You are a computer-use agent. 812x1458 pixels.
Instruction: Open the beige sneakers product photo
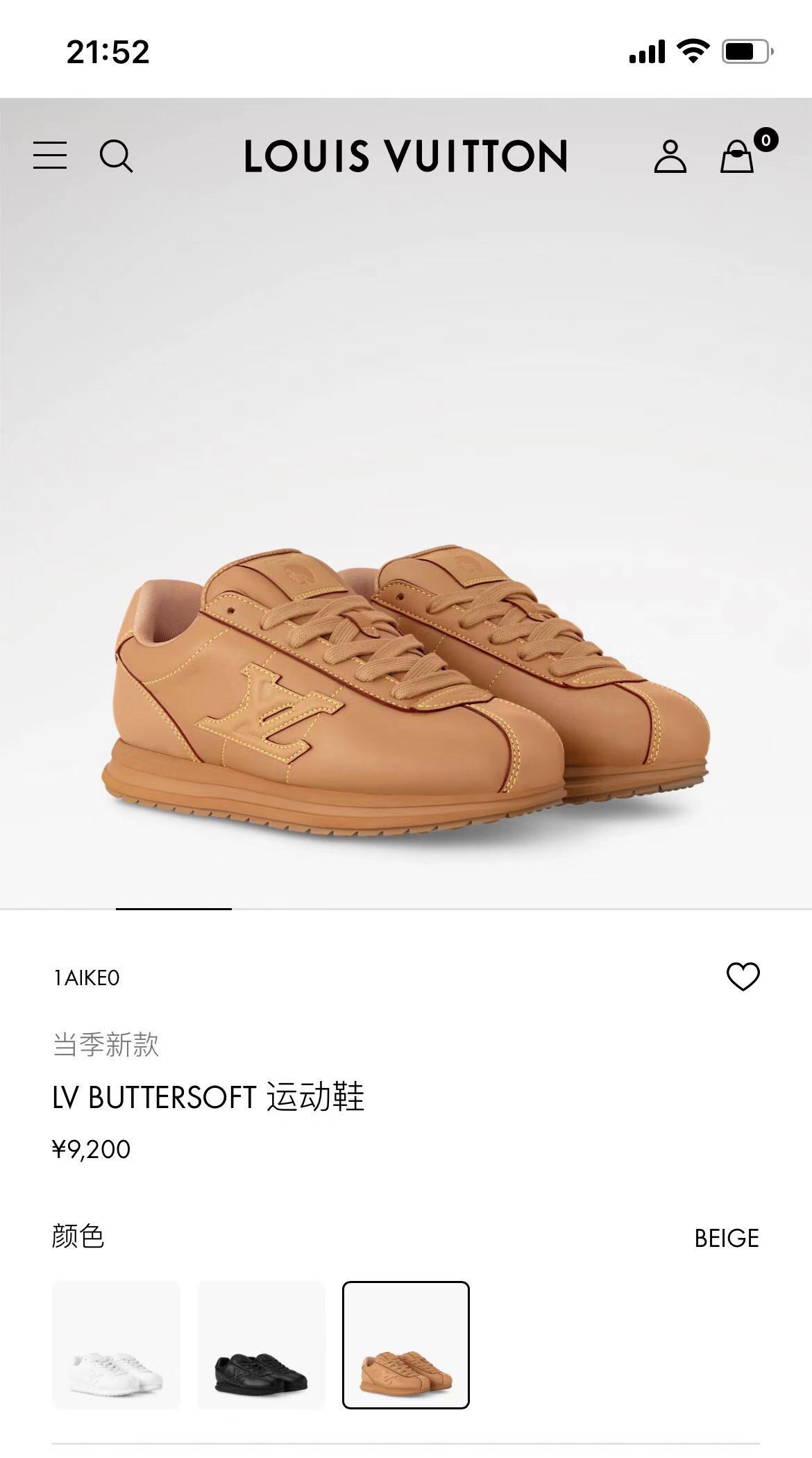406,503
